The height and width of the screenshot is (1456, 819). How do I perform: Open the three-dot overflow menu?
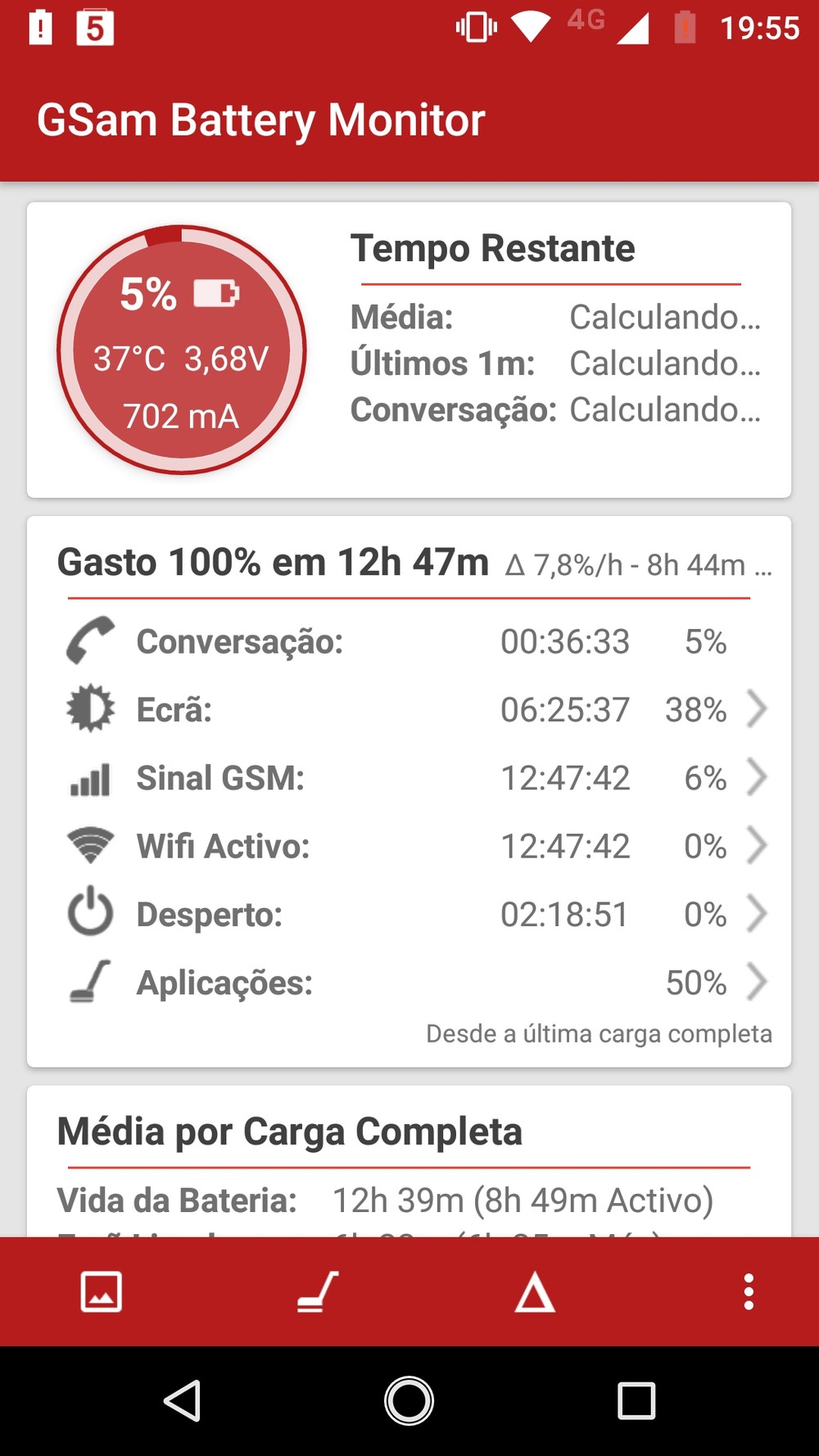click(749, 1292)
